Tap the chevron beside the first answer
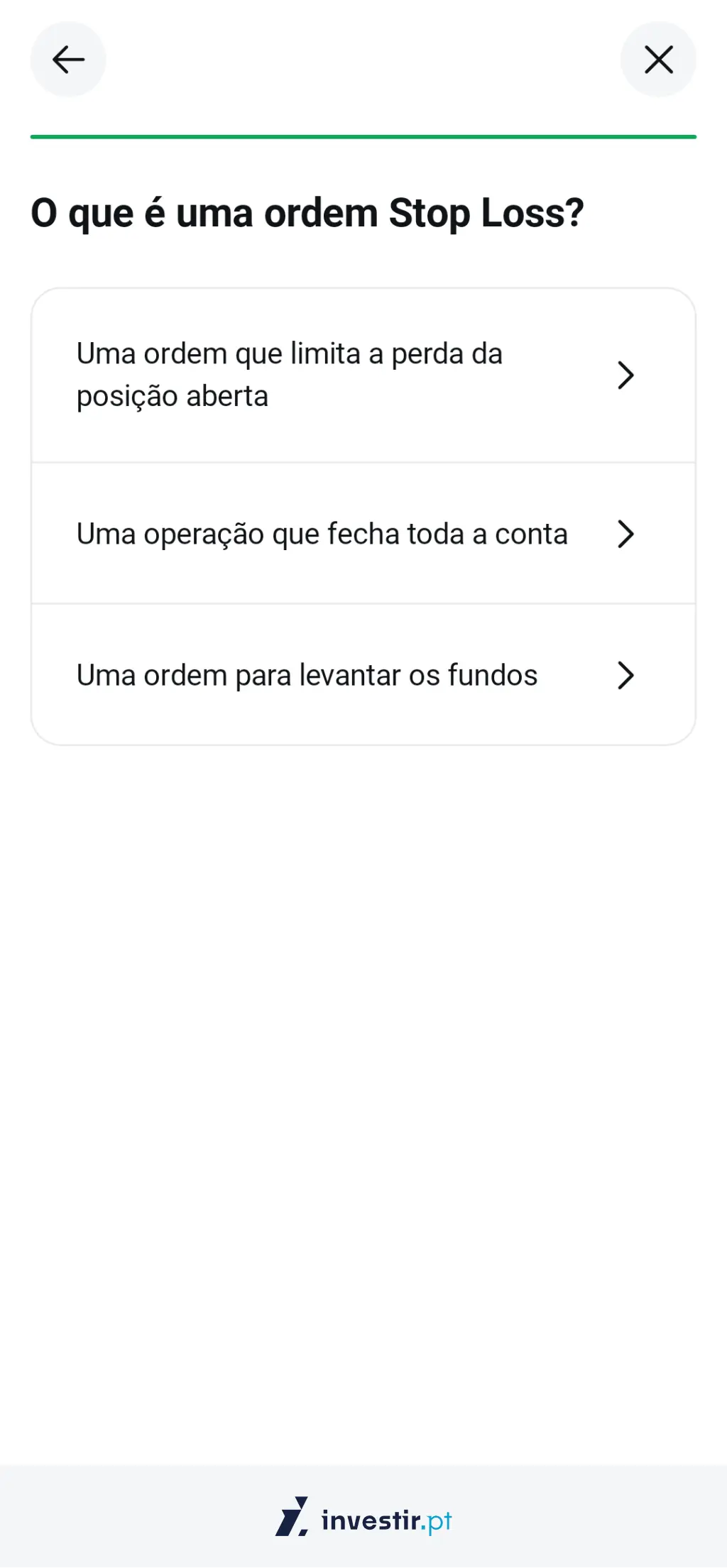 coord(625,376)
